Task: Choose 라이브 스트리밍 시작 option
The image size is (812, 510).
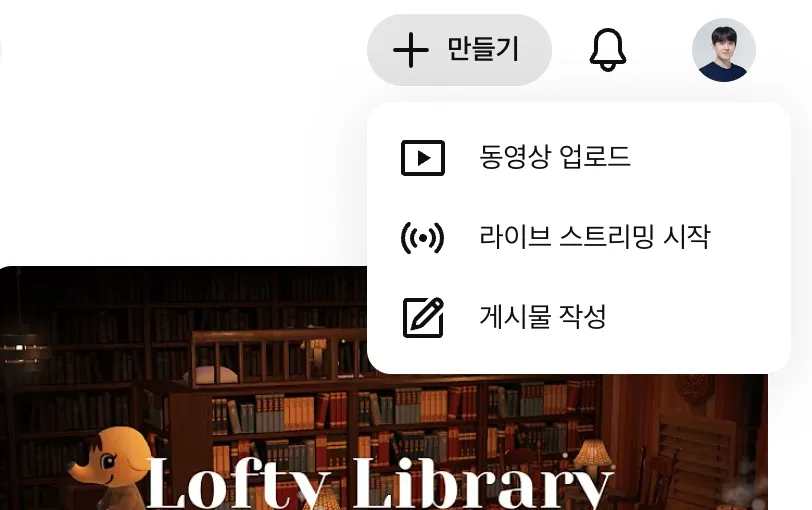Action: click(594, 238)
